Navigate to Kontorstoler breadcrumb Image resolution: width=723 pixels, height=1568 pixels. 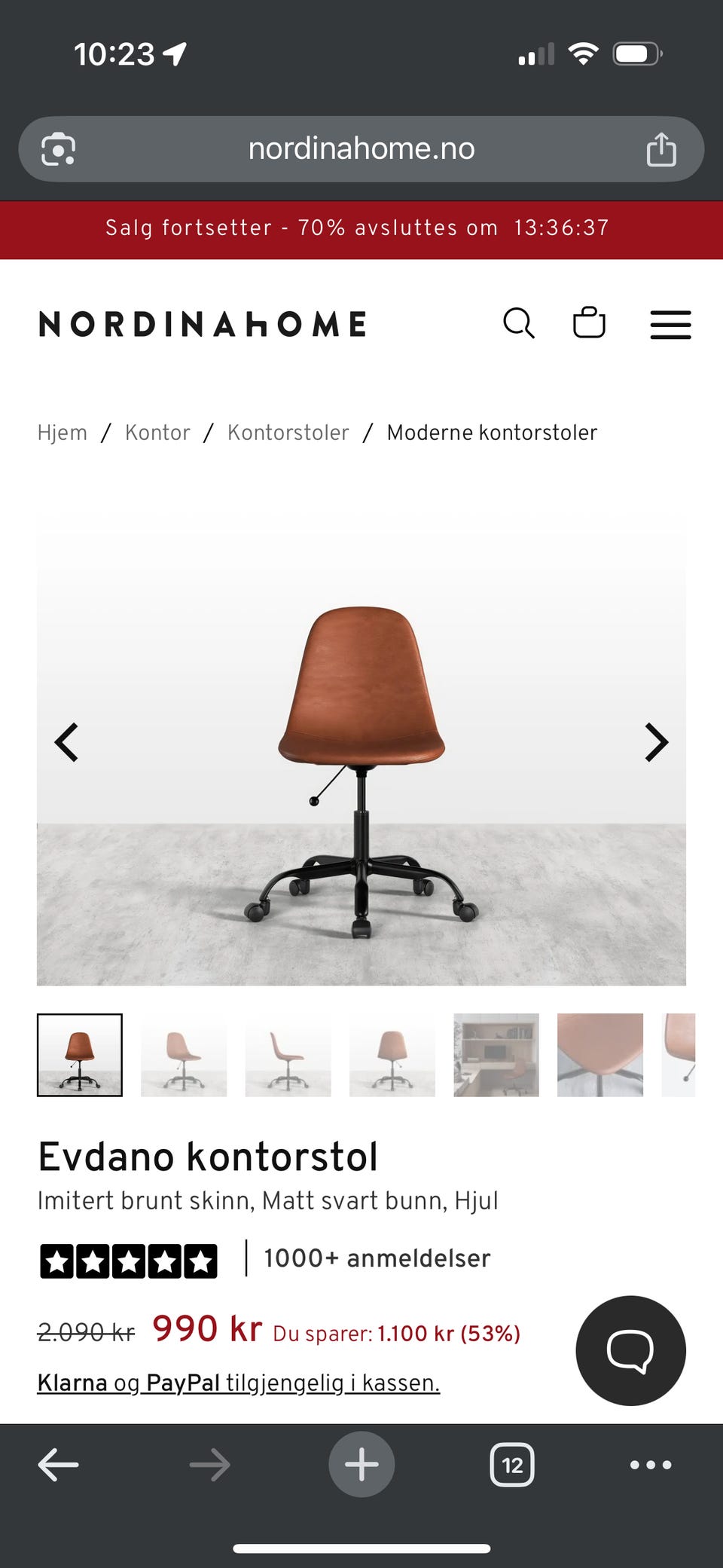(x=288, y=432)
